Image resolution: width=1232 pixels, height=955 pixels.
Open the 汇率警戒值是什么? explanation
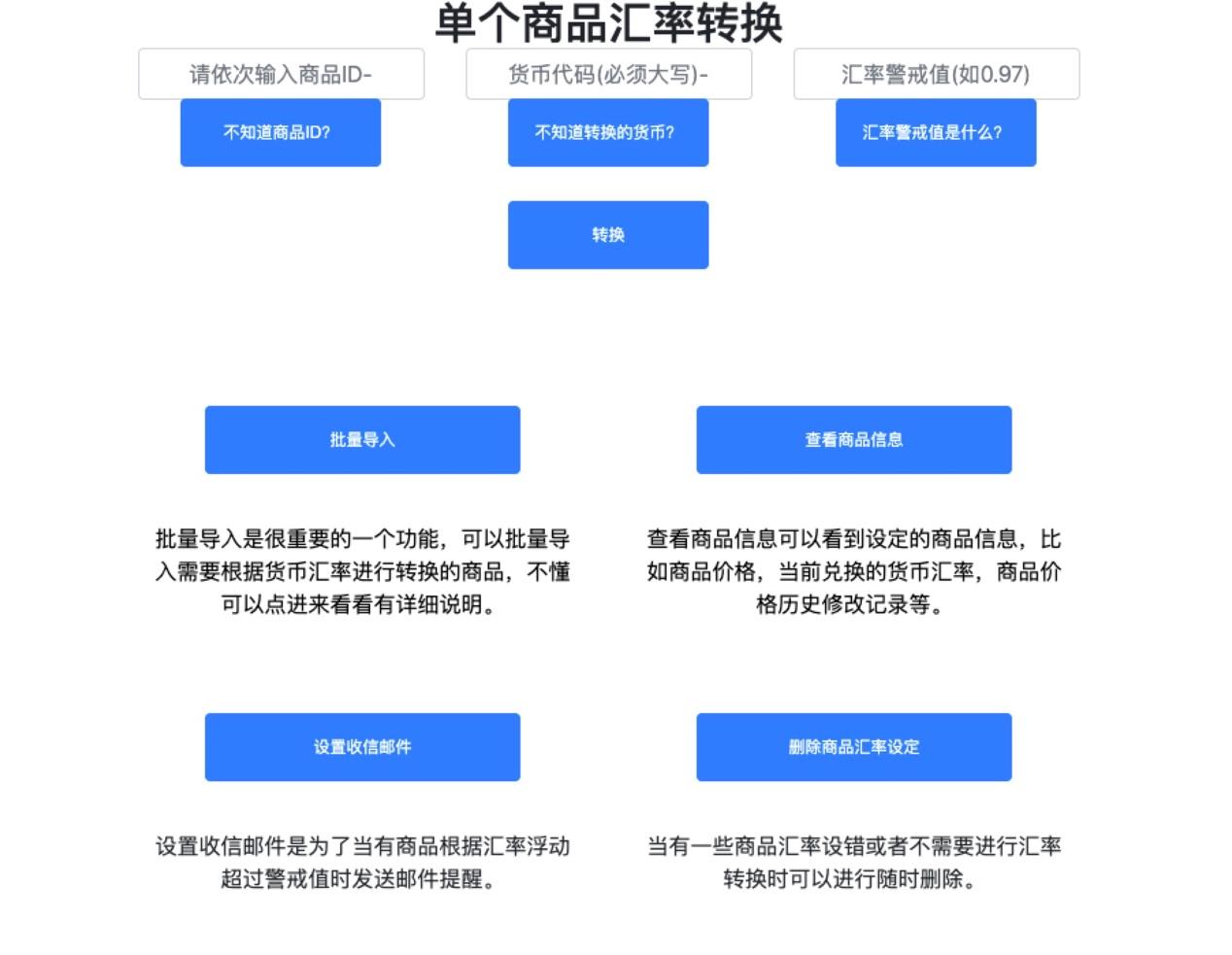point(935,132)
